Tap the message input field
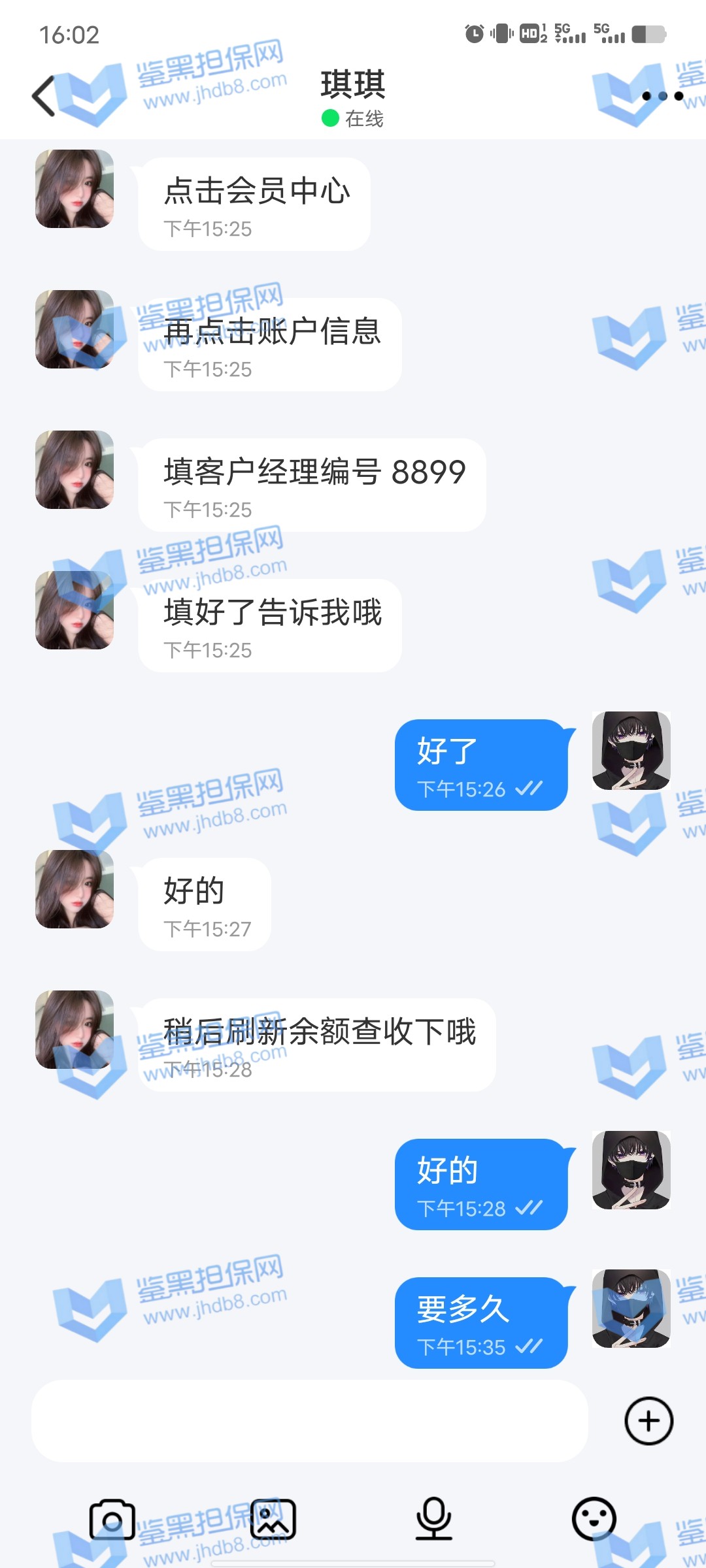Screen dimensions: 706x1568 click(309, 1421)
